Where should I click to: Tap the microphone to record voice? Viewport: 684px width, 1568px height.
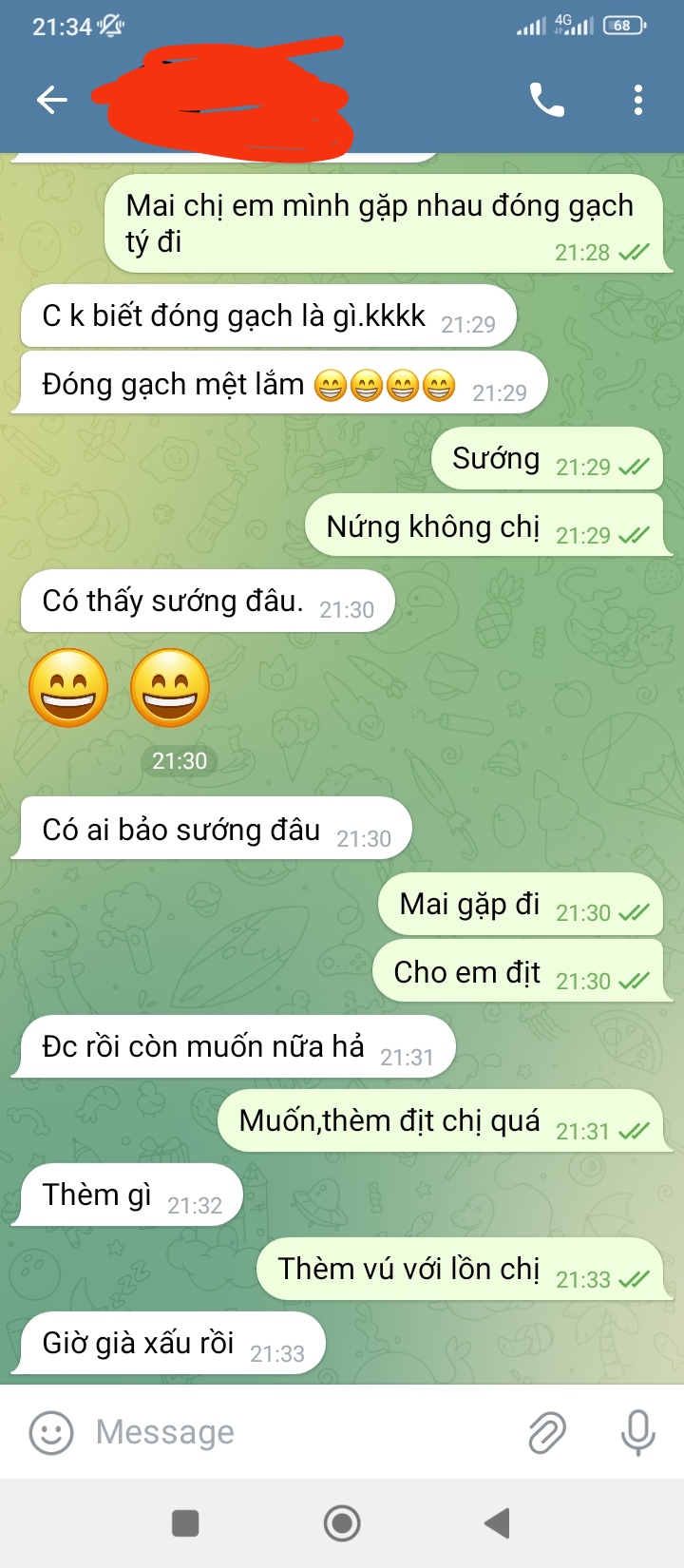[x=638, y=1432]
